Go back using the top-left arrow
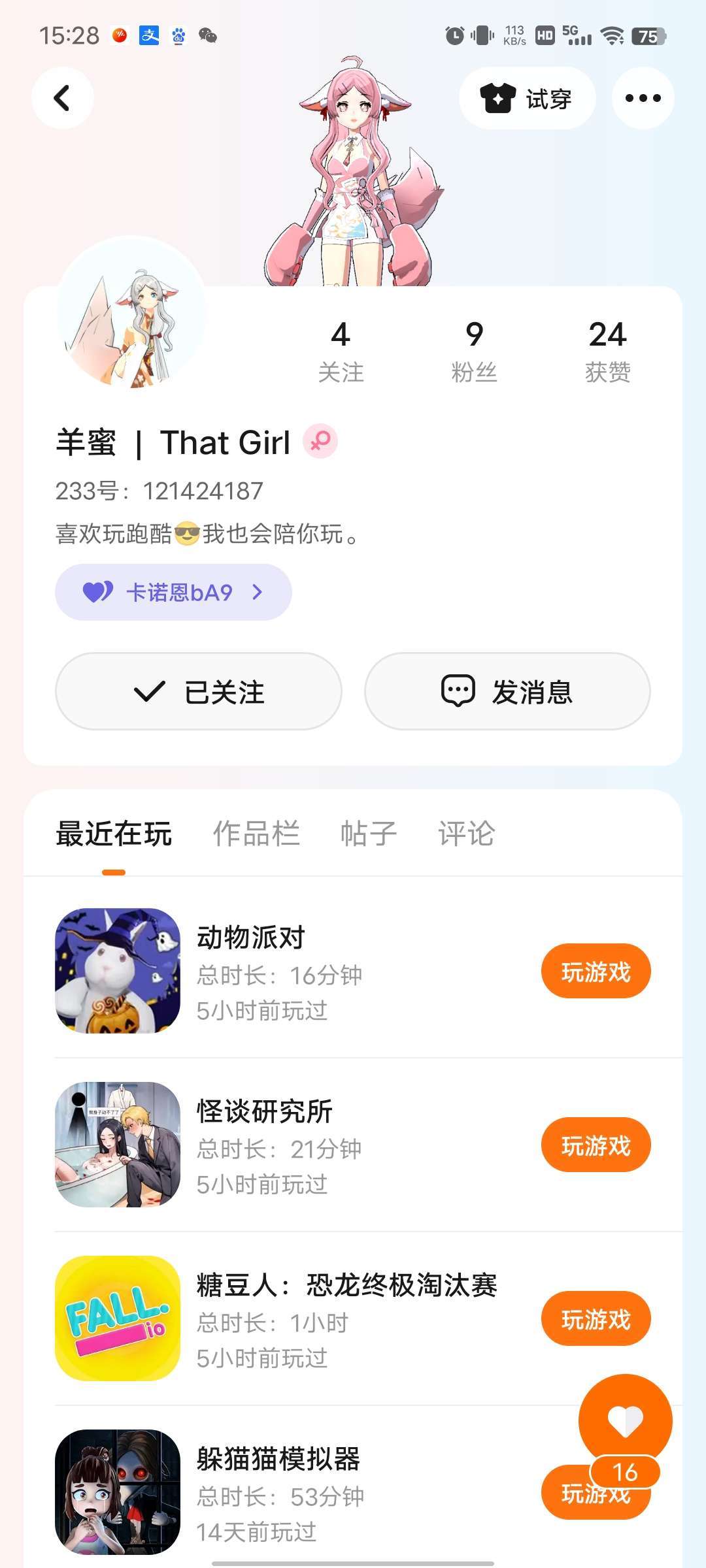Screen dimensions: 706x1568 (62, 99)
